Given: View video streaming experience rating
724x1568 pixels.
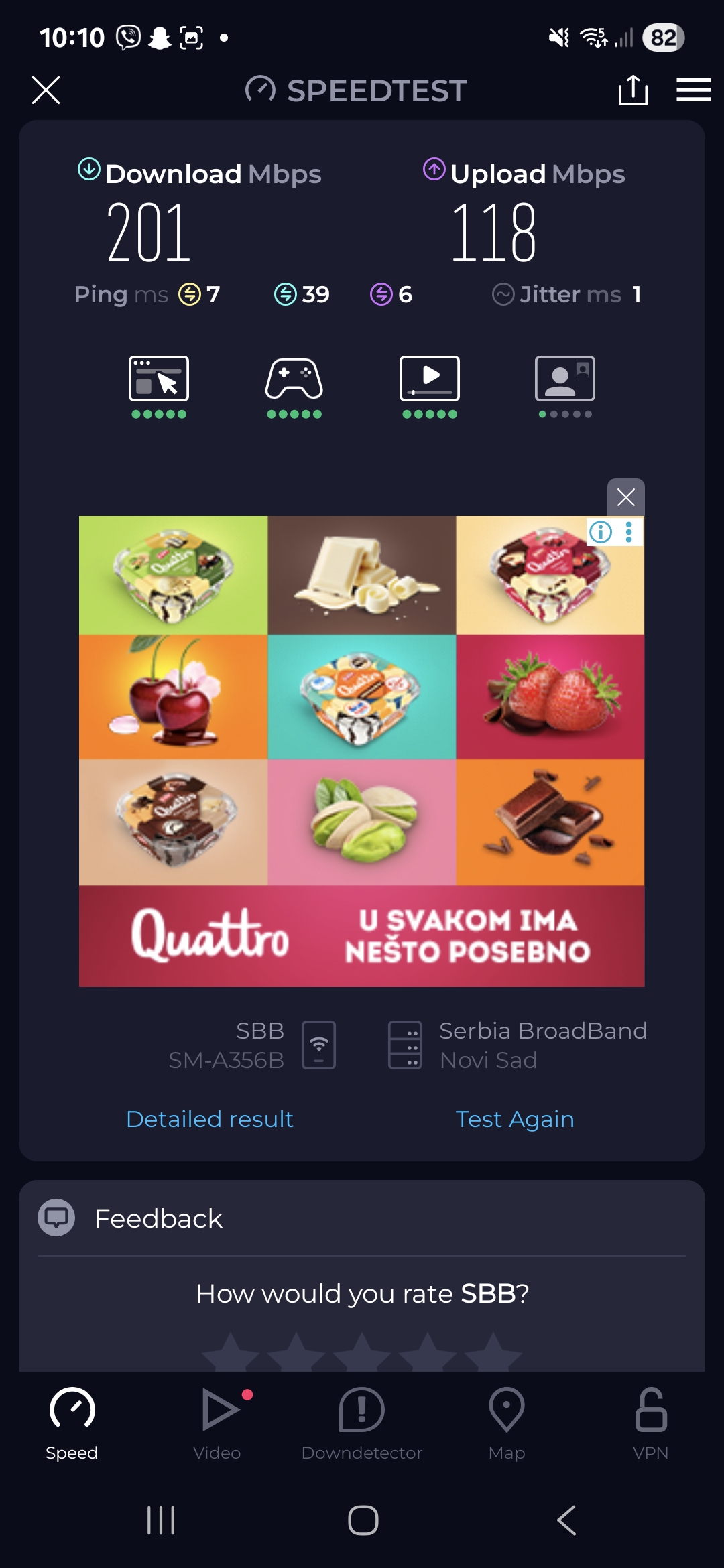Looking at the screenshot, I should click(430, 386).
